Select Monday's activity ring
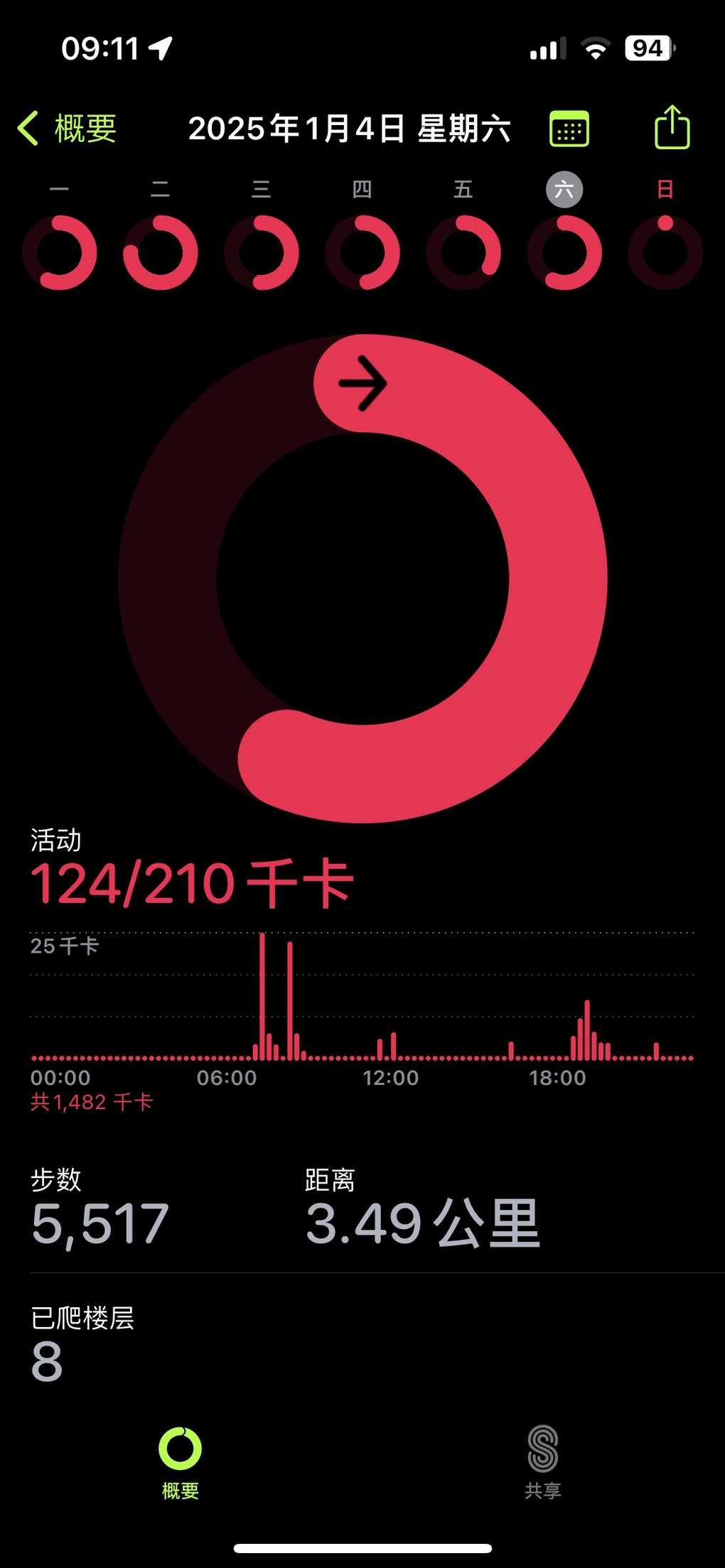This screenshot has height=1568, width=725. coord(60,252)
